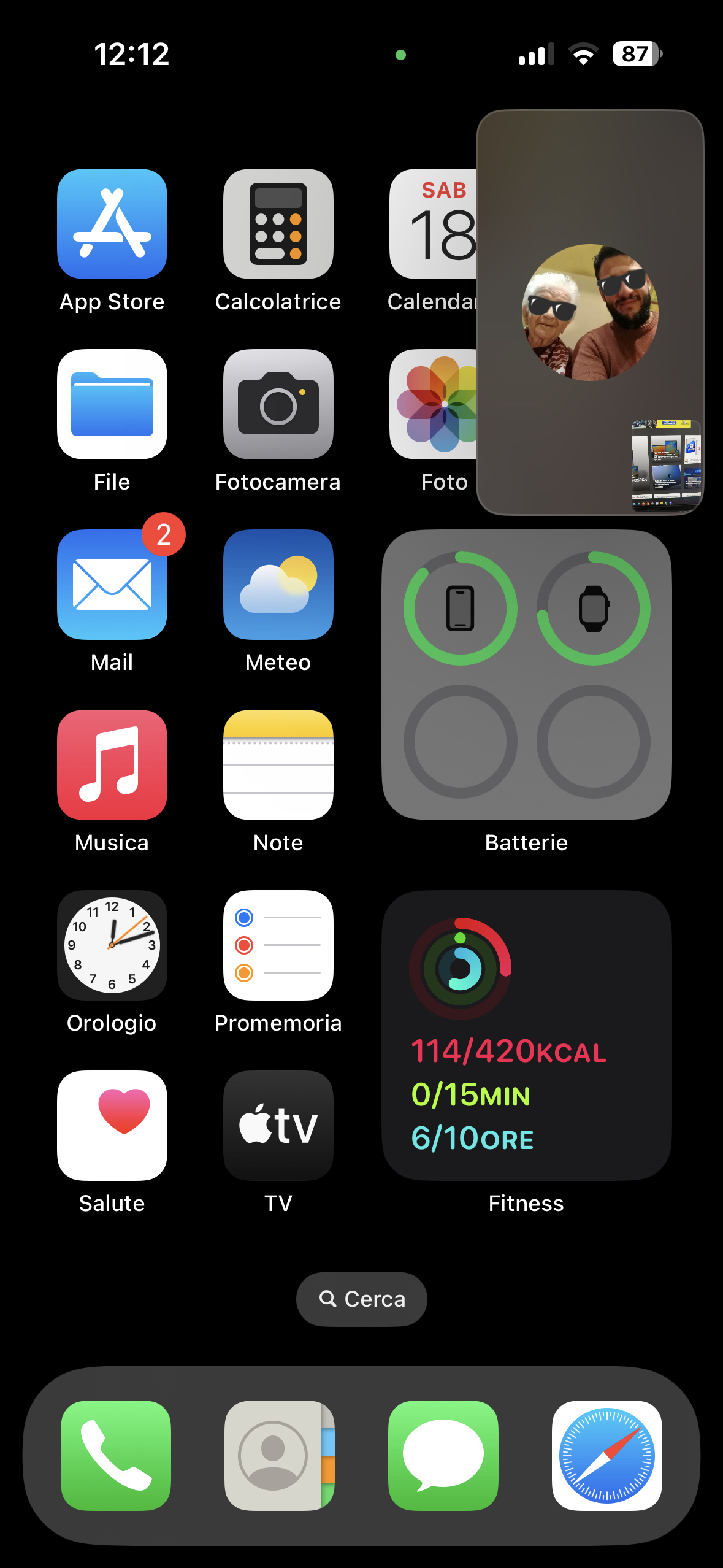Launch the Calcolatrice app

pos(278,224)
